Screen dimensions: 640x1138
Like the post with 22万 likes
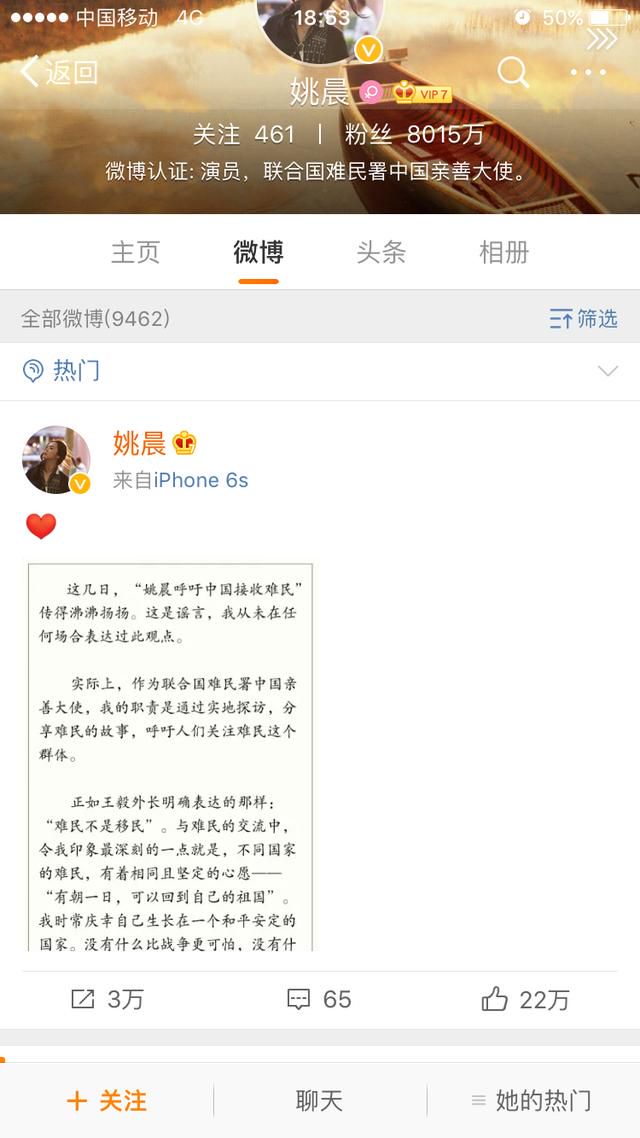click(526, 999)
